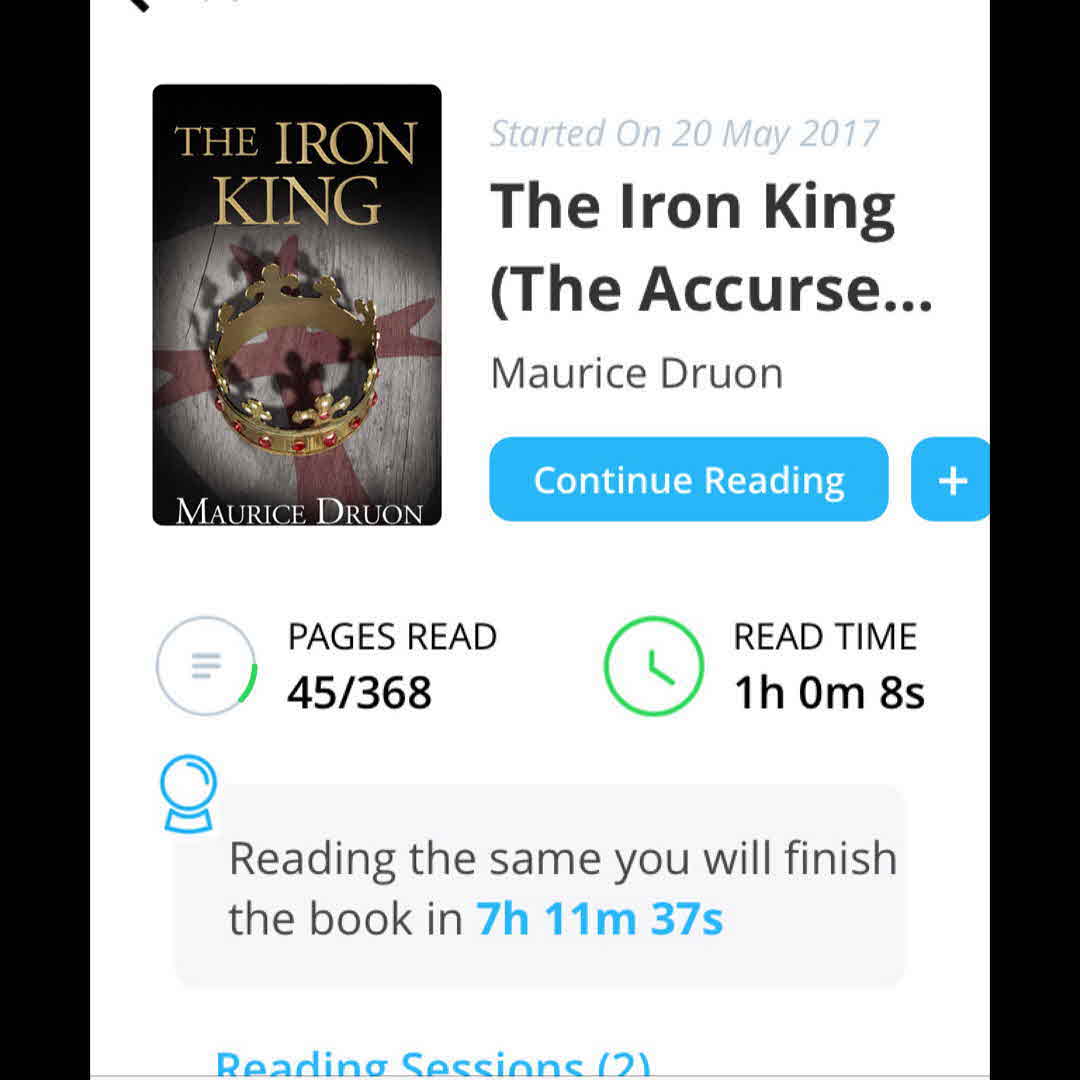1080x1080 pixels.
Task: Tap the Continue Reading button
Action: tap(688, 480)
